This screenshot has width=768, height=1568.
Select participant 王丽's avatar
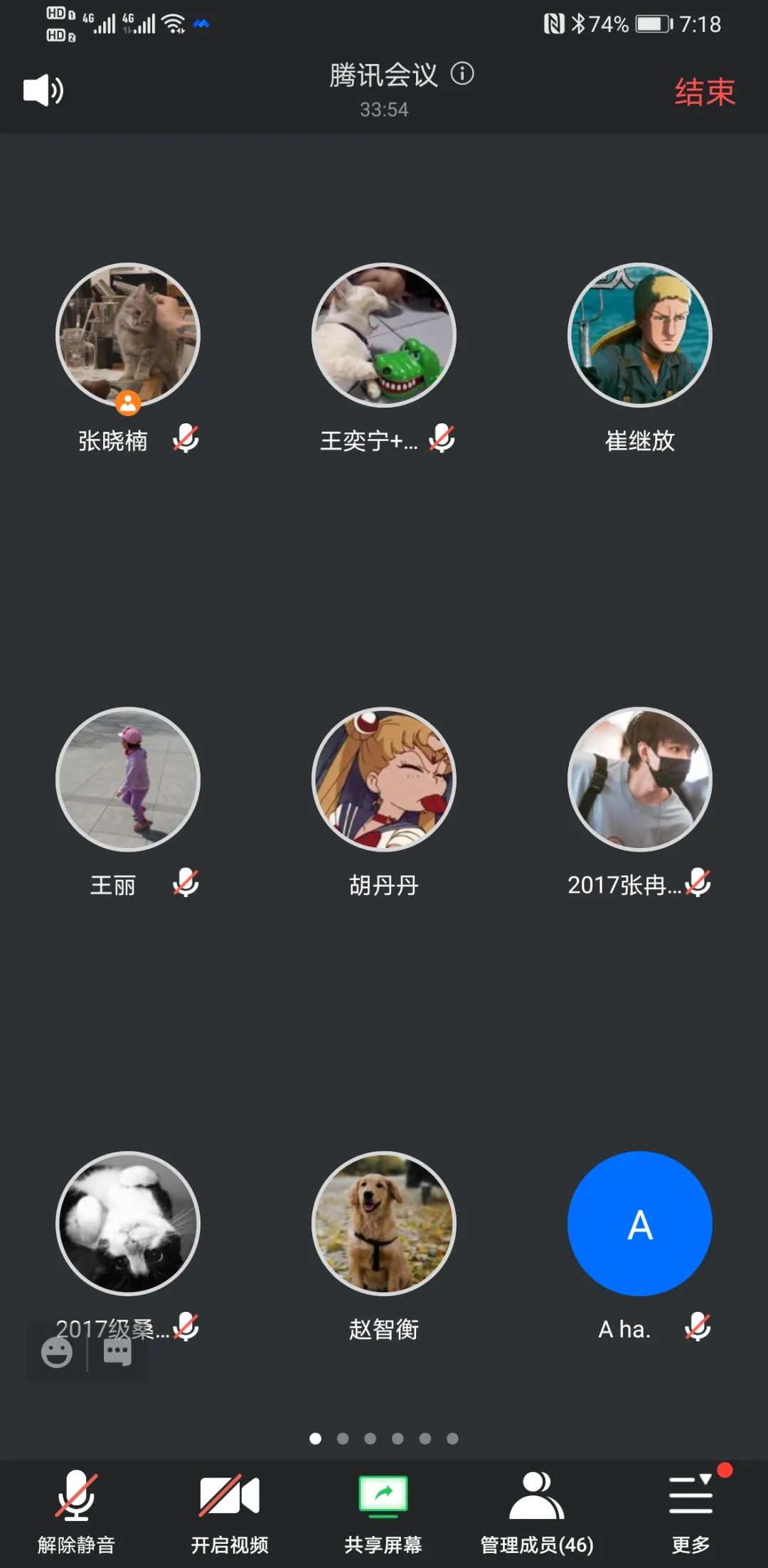coord(128,779)
